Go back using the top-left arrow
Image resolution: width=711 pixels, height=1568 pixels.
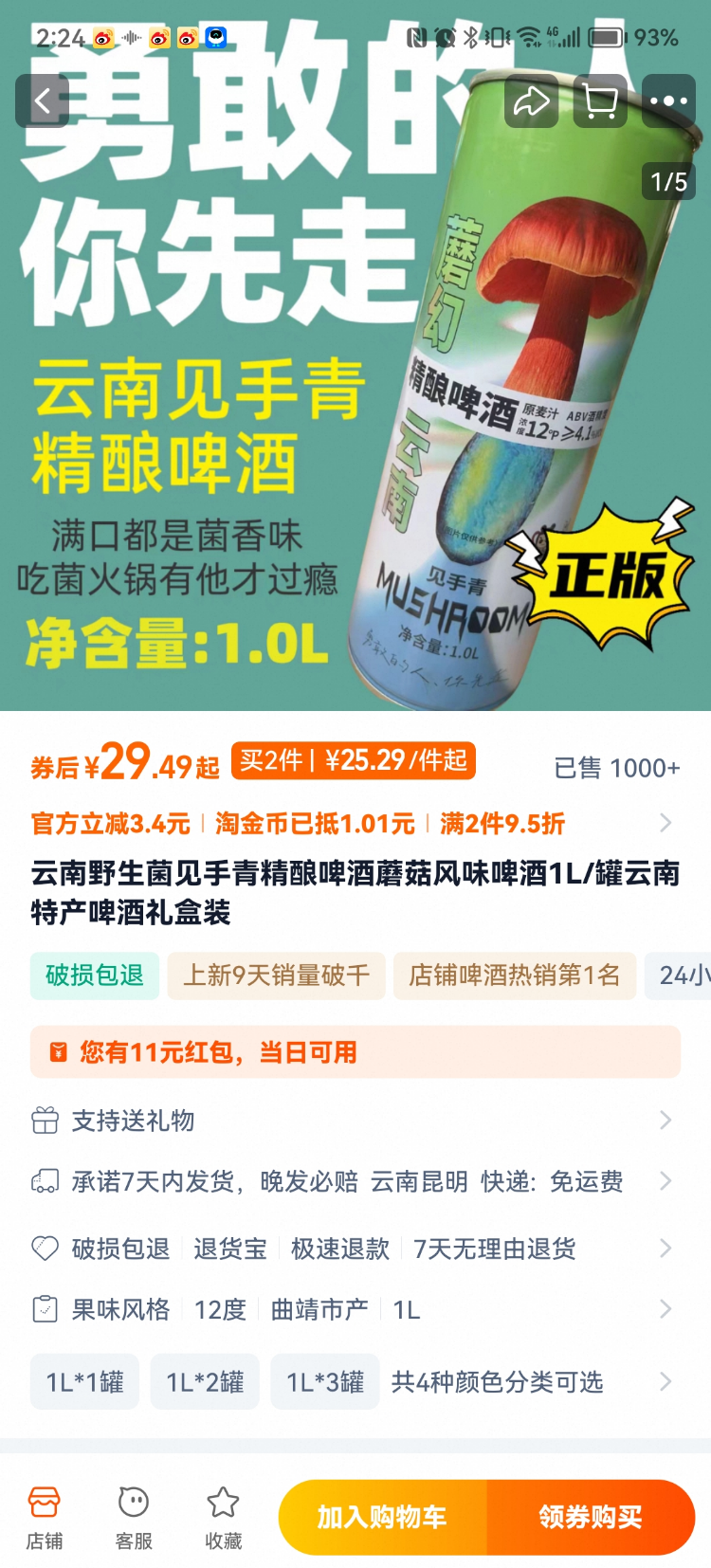click(x=42, y=100)
